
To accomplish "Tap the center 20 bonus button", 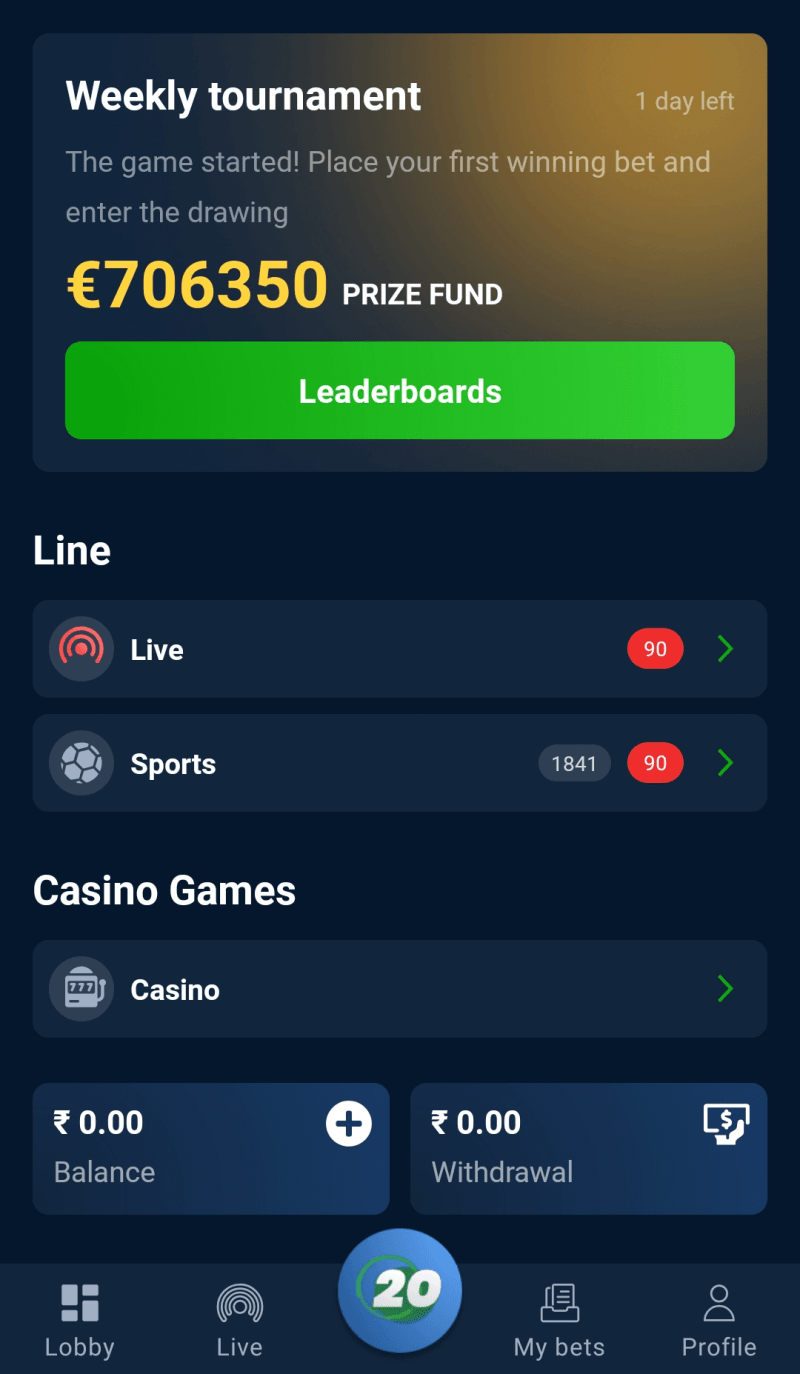I will [x=400, y=1290].
